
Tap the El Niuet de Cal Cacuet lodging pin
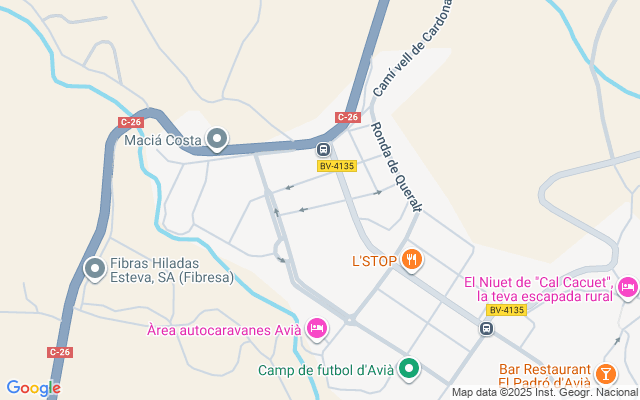(x=627, y=288)
